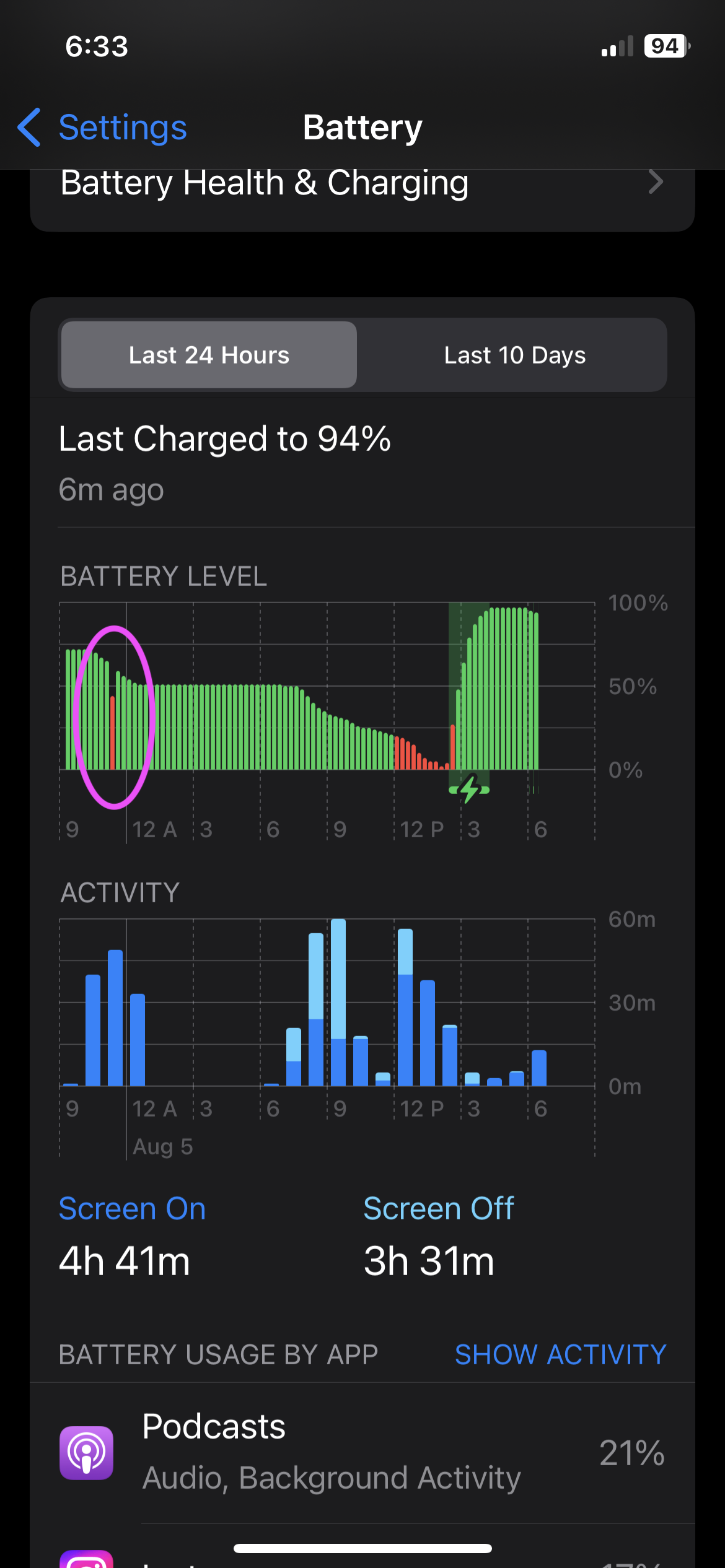Viewport: 725px width, 1568px height.
Task: Tap Show Activity link
Action: tap(560, 1354)
